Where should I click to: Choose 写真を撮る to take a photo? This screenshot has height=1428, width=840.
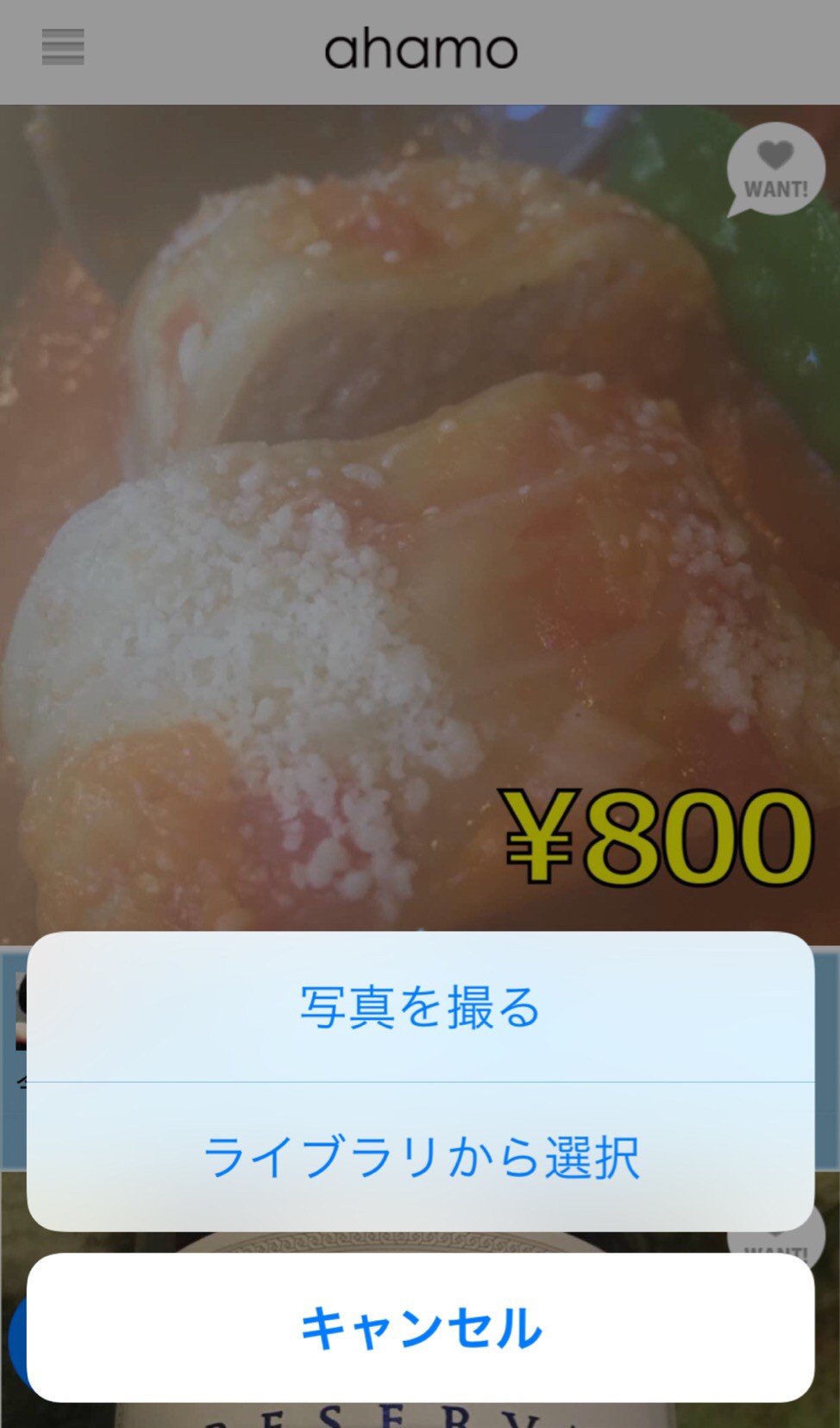[x=420, y=1007]
